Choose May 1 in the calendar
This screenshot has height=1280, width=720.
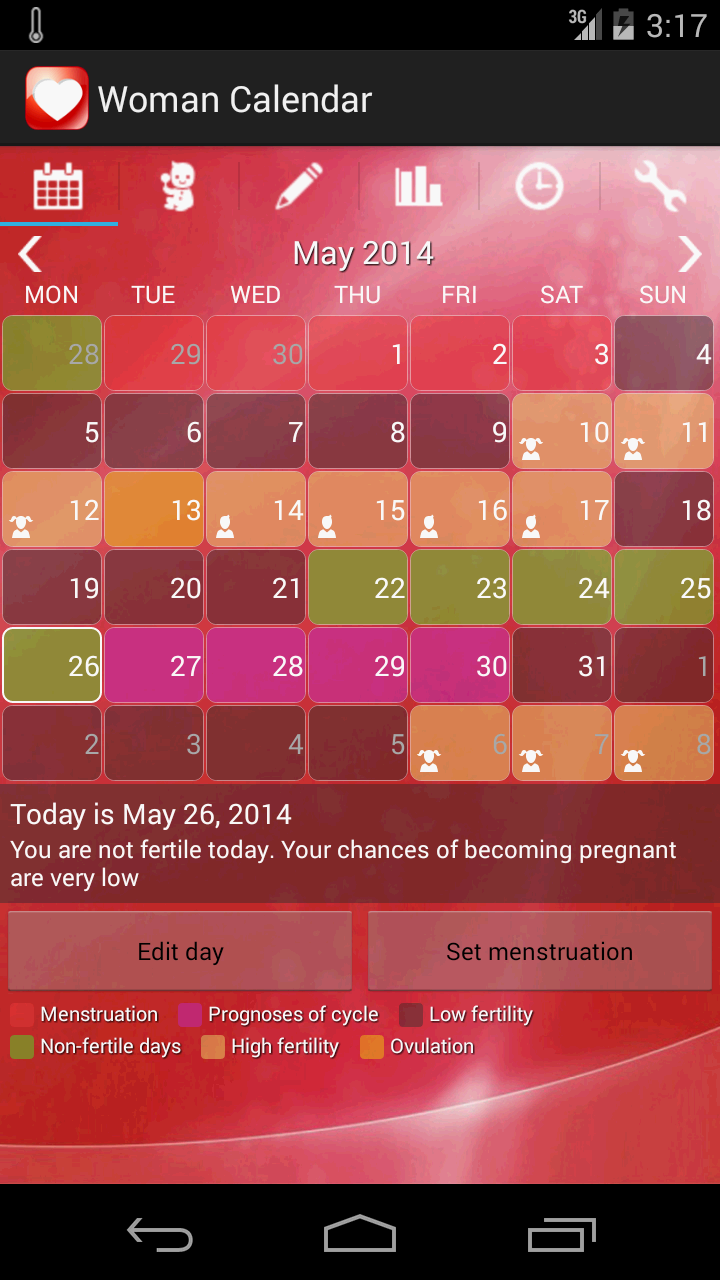pos(358,353)
